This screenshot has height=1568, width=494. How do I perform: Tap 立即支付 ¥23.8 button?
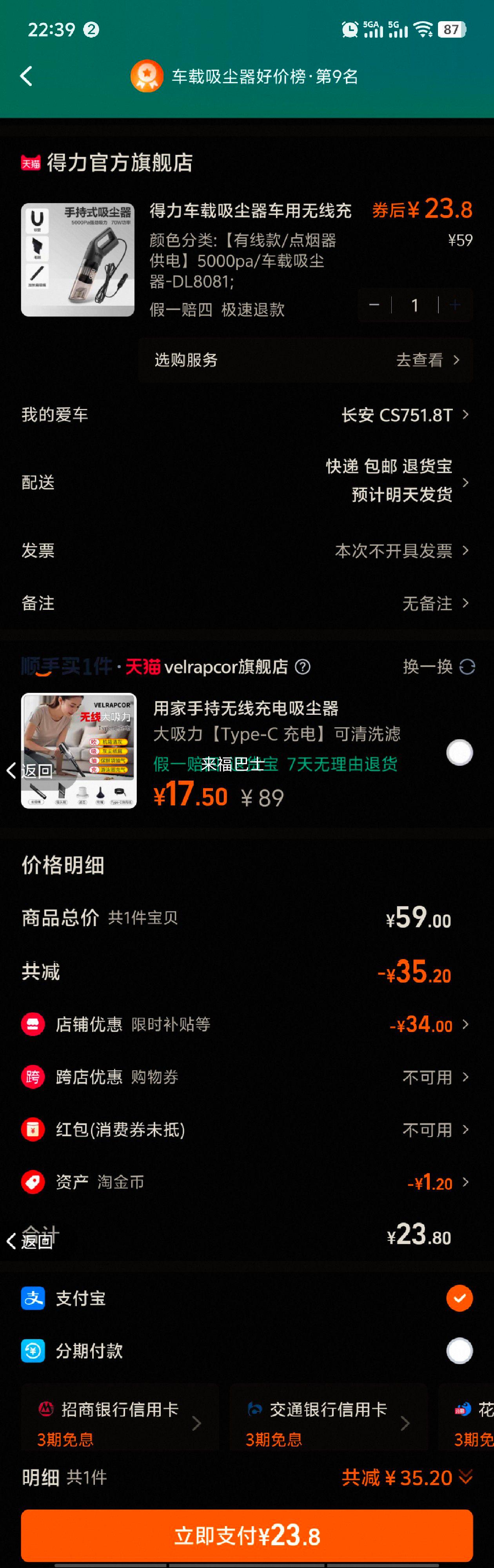click(247, 1535)
